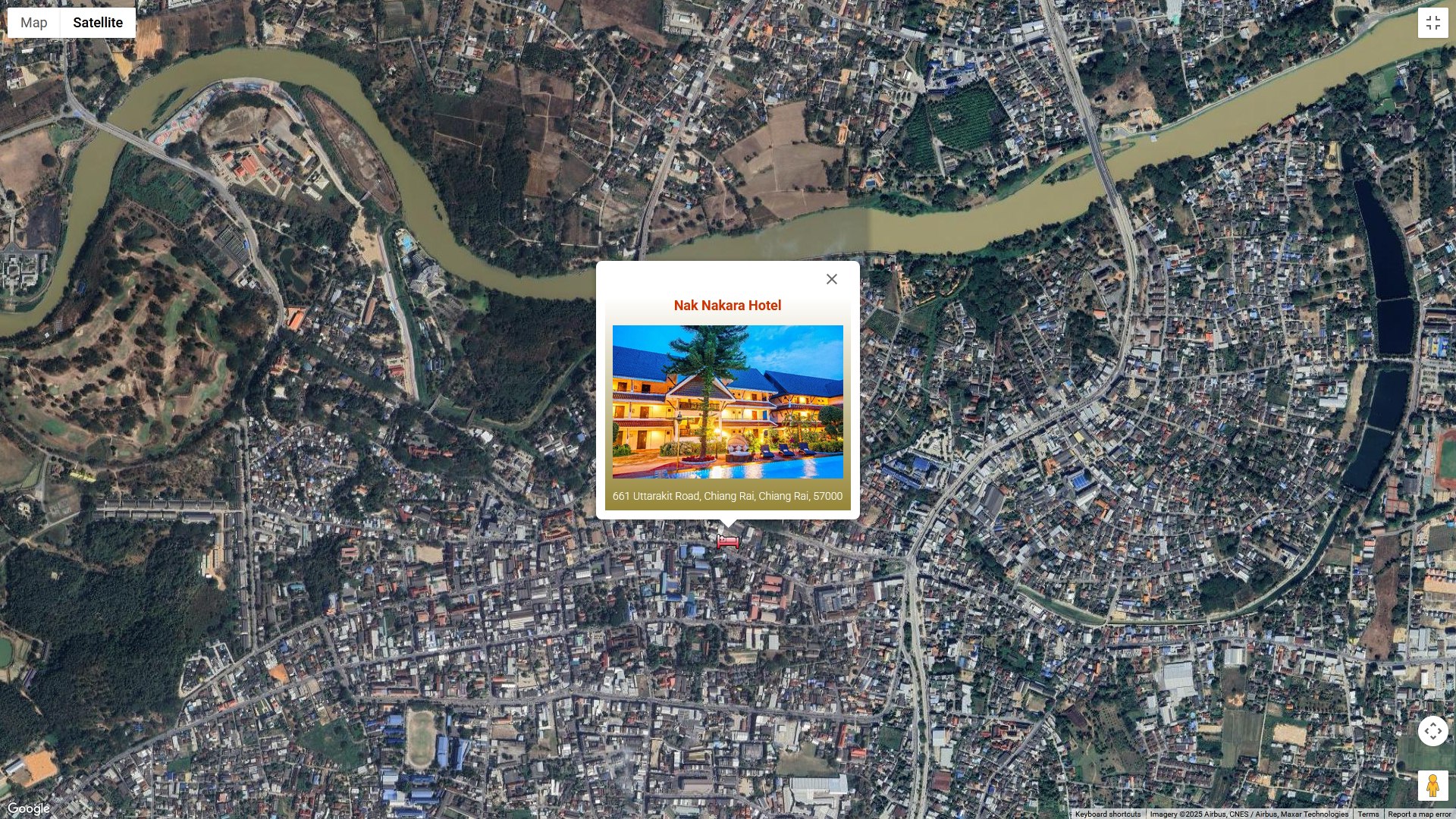Tap the hotel bed marker

click(x=728, y=541)
